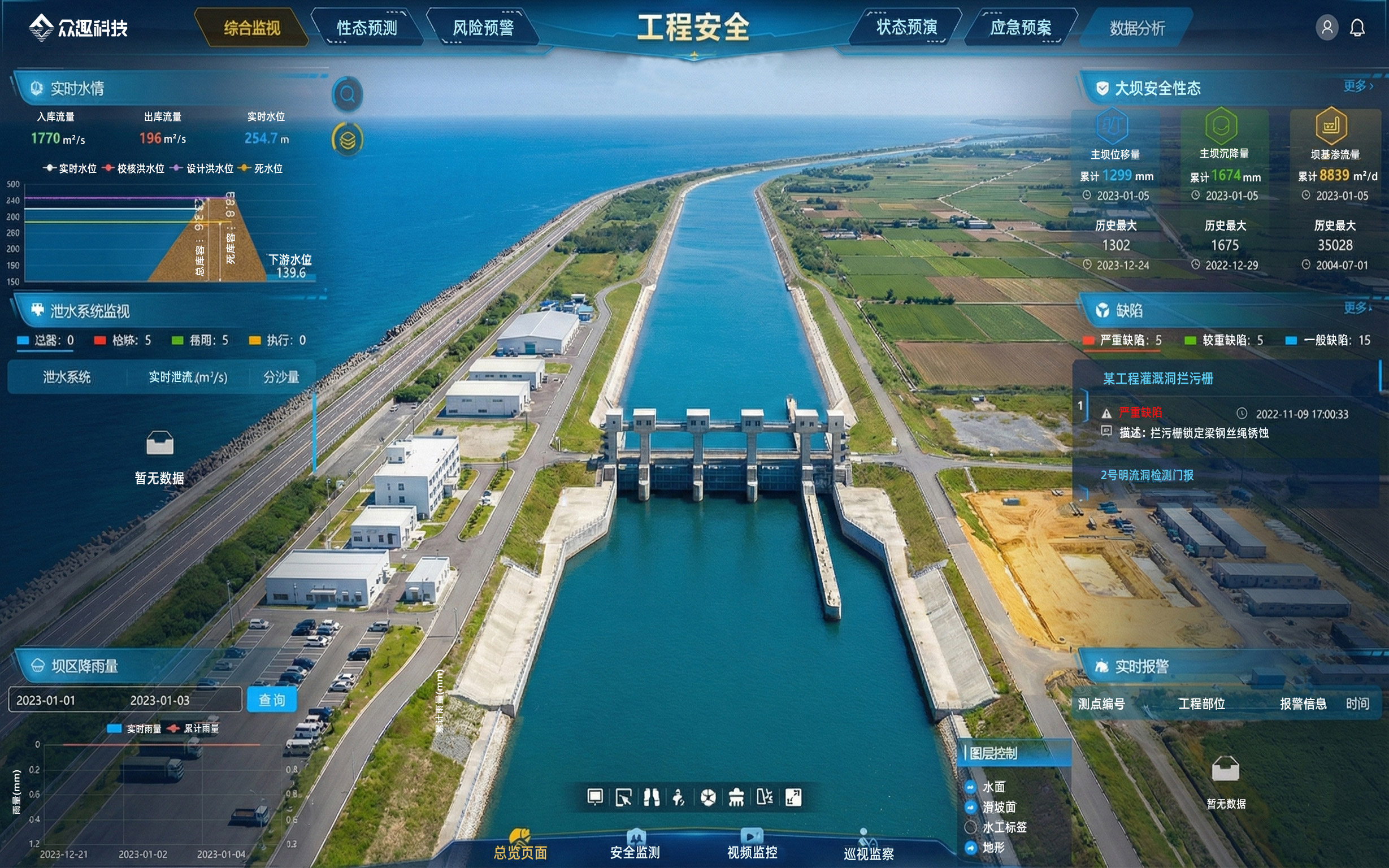Select the 应急预案 tab

click(1020, 28)
